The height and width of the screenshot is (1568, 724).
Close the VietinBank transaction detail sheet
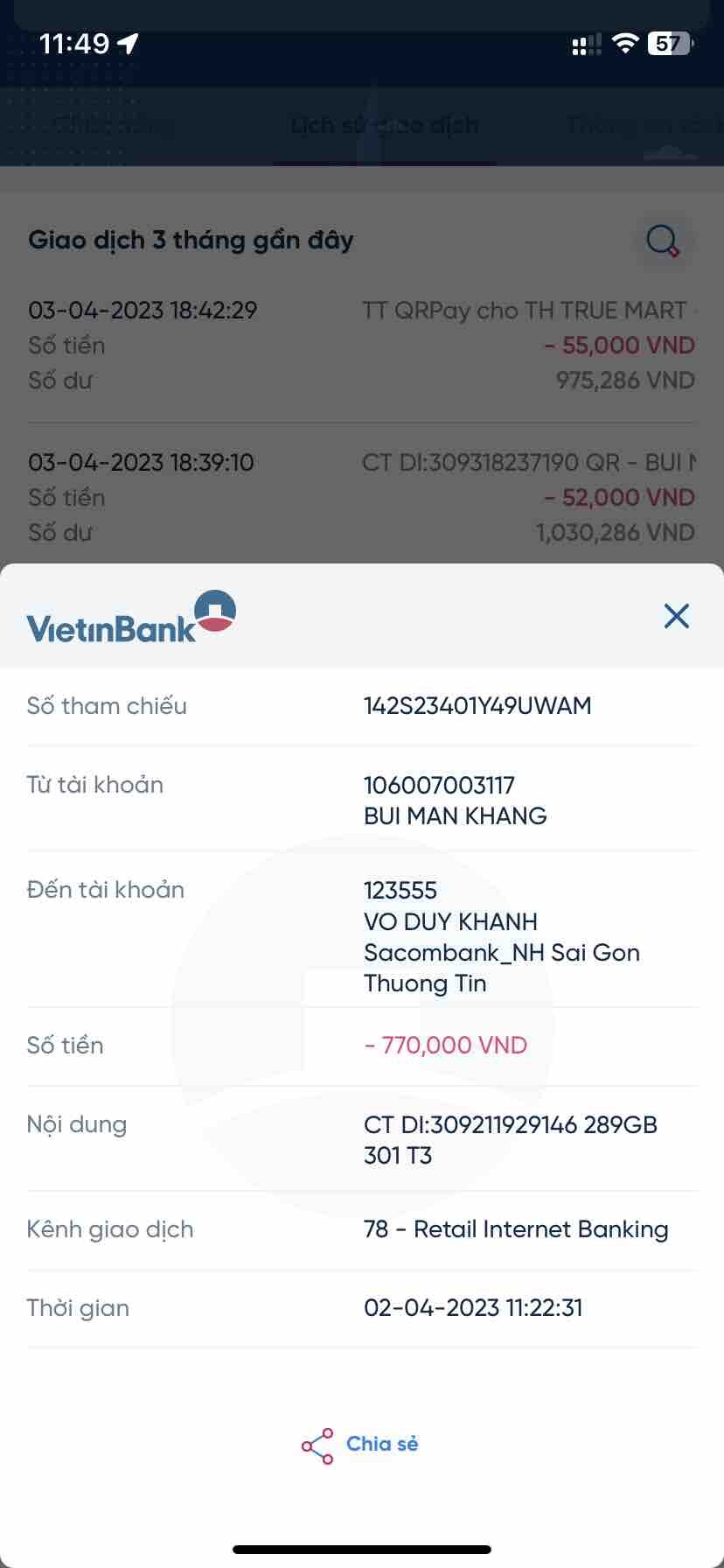[x=676, y=616]
